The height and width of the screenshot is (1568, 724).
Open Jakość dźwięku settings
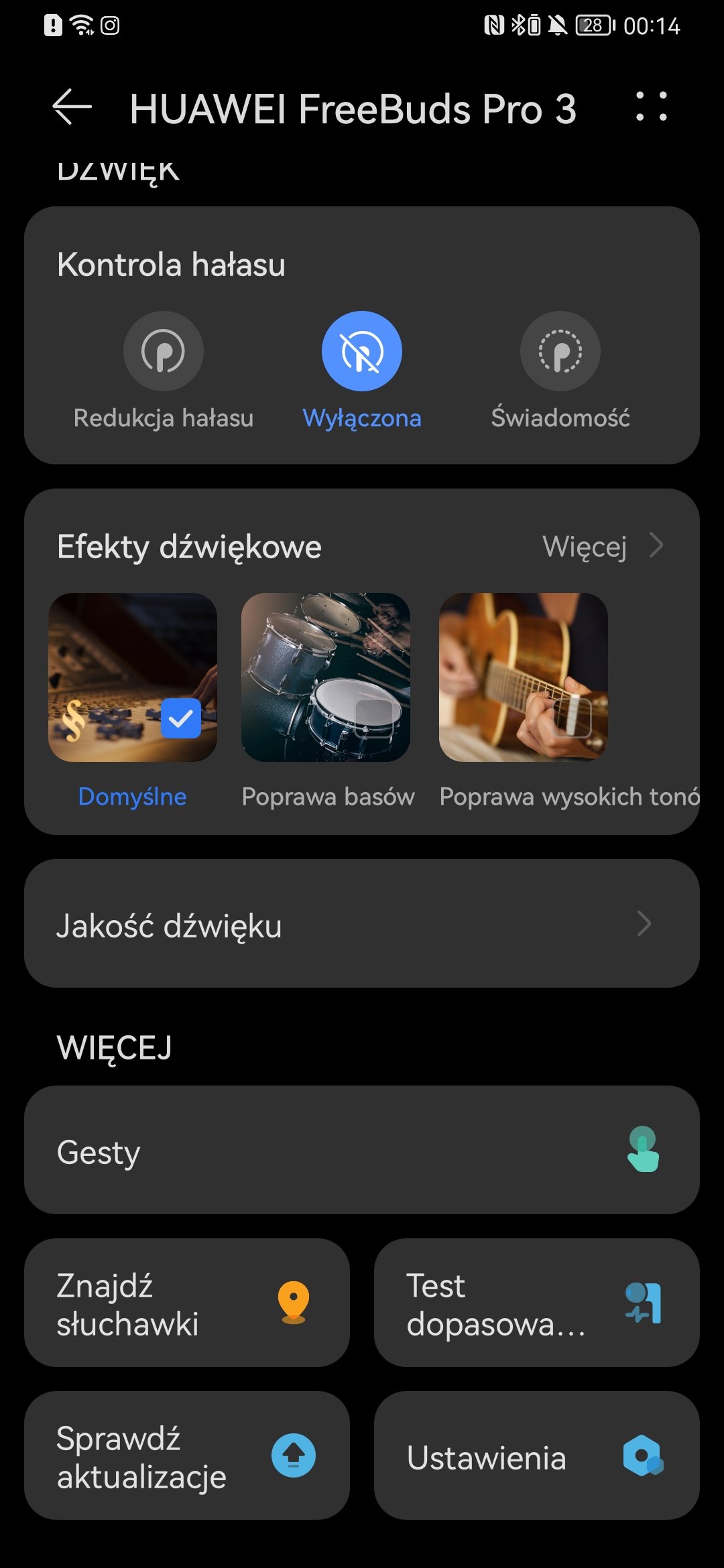click(x=362, y=924)
